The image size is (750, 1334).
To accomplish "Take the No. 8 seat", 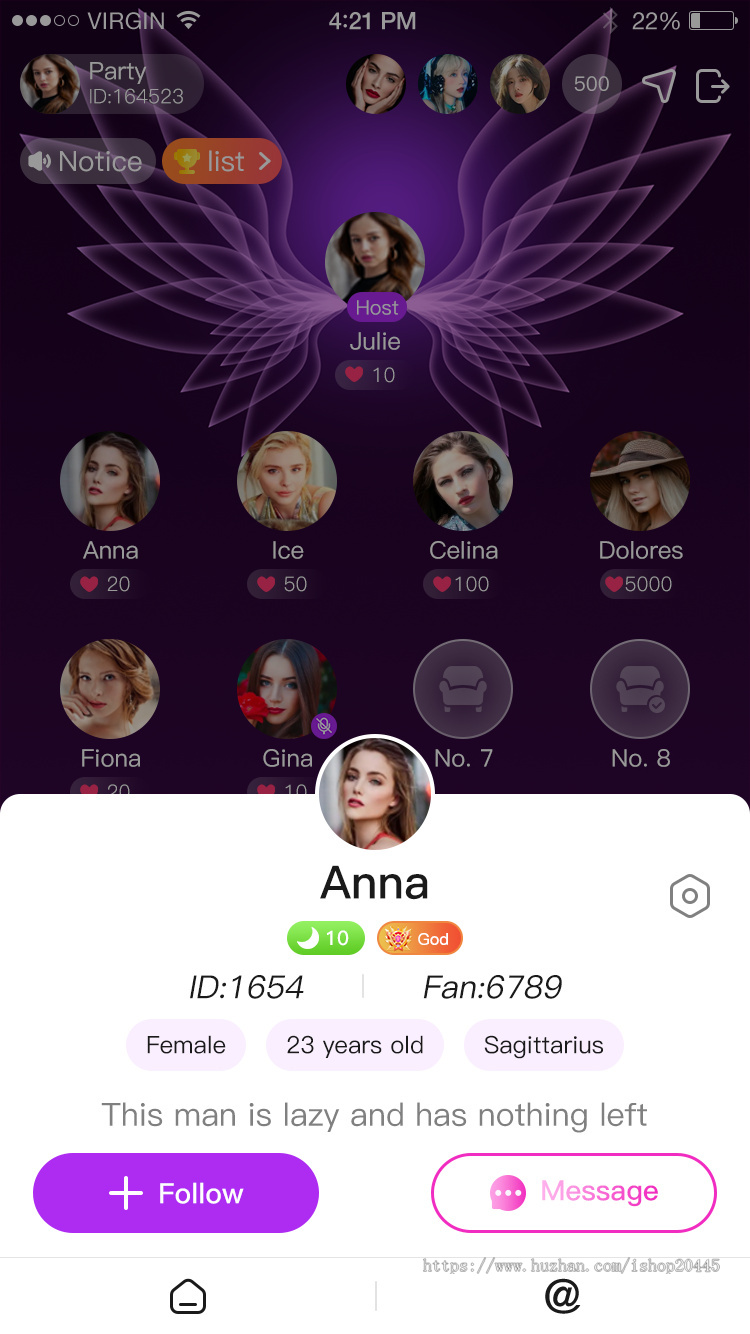I will point(640,689).
